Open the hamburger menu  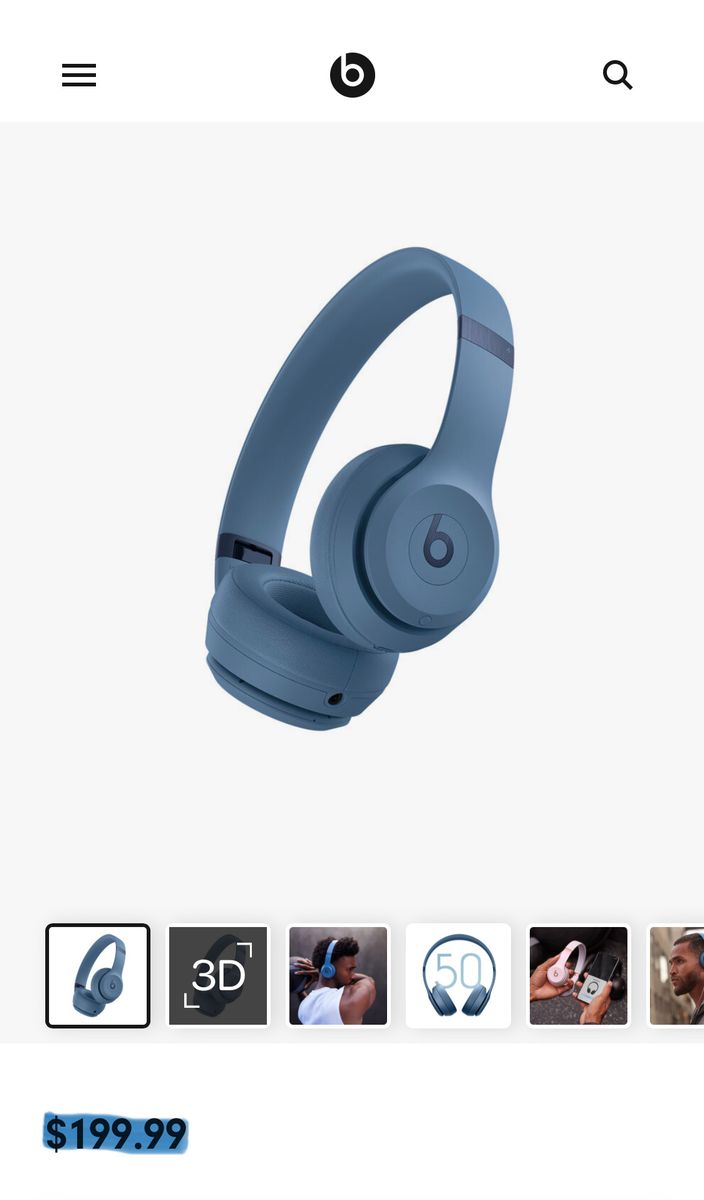click(x=79, y=75)
